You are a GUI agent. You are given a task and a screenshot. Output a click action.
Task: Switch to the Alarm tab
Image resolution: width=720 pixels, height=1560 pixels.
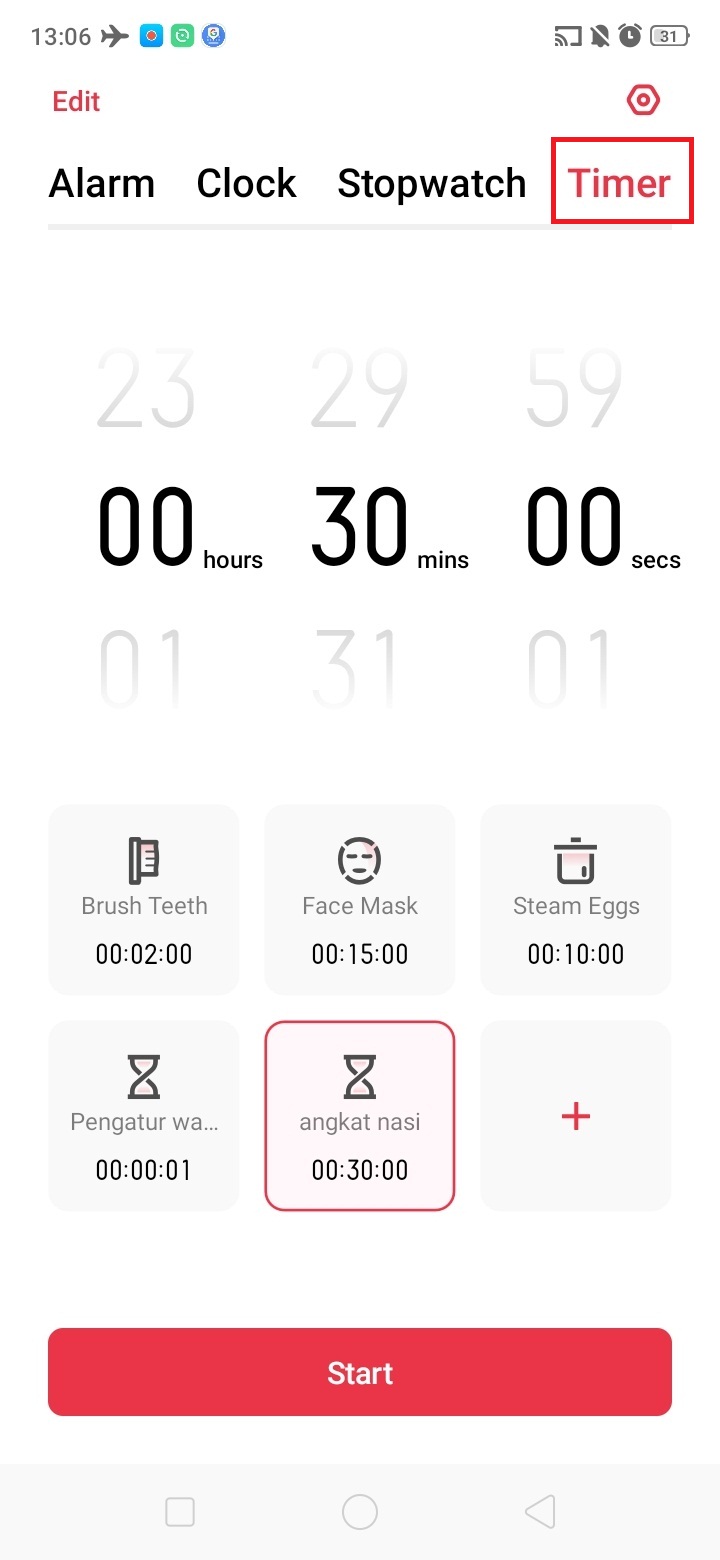tap(102, 184)
